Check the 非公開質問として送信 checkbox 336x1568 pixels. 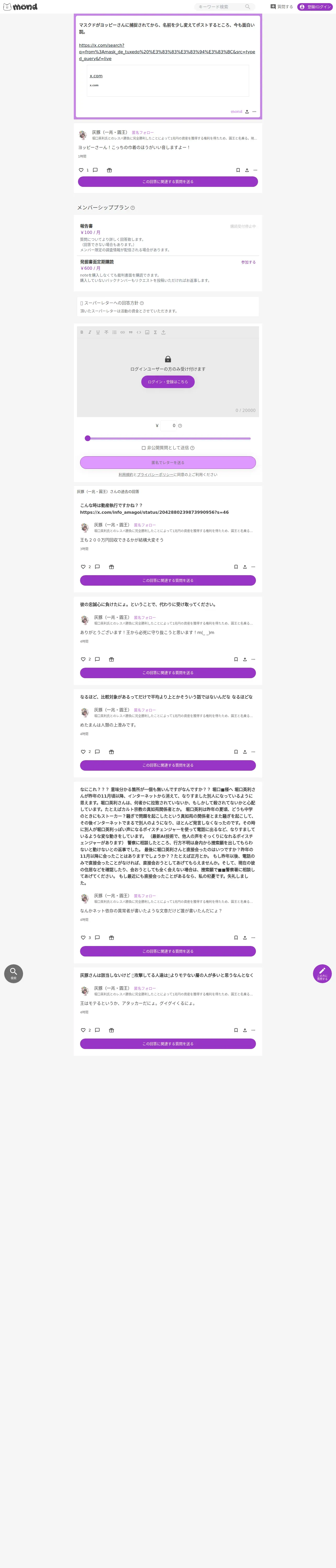pos(144,447)
